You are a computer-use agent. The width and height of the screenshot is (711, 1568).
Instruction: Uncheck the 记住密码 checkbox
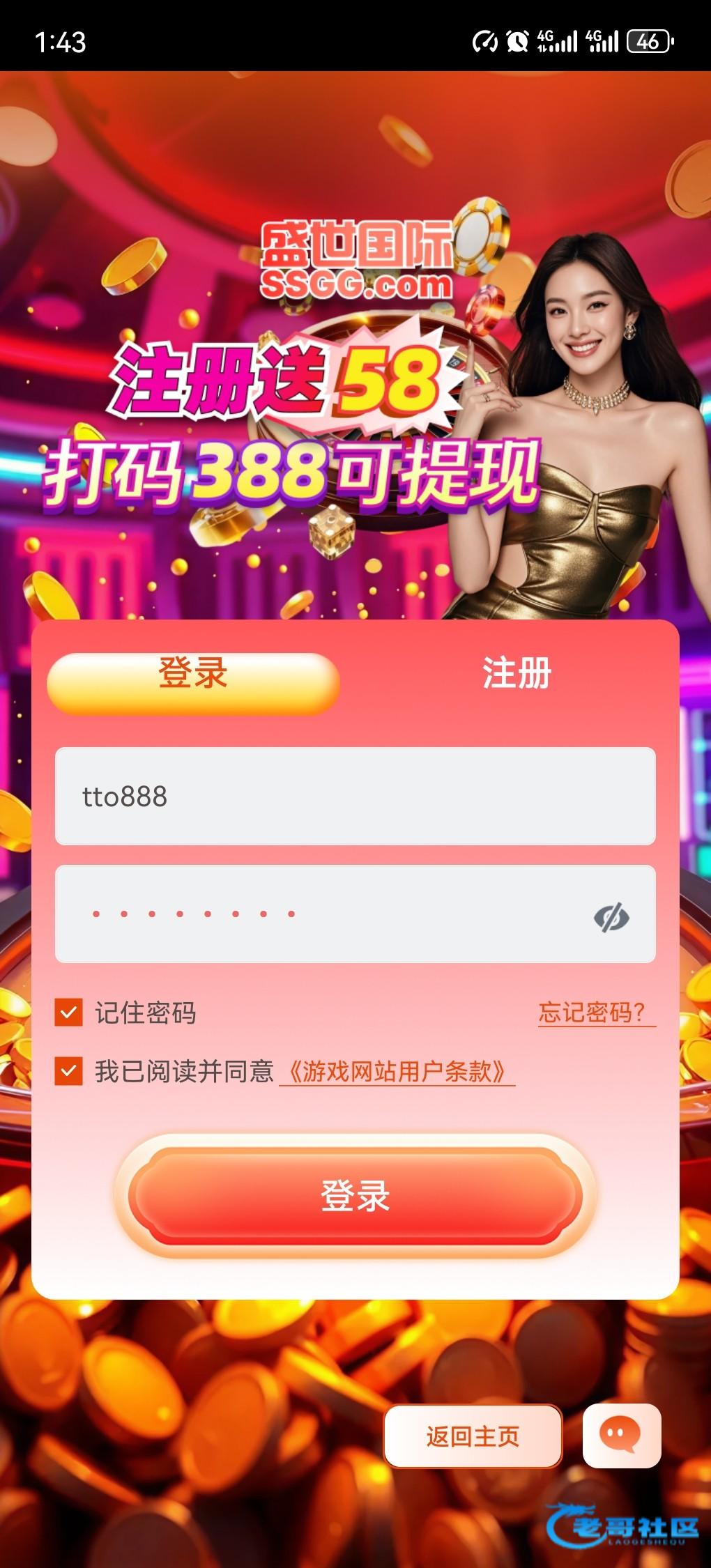(68, 1012)
